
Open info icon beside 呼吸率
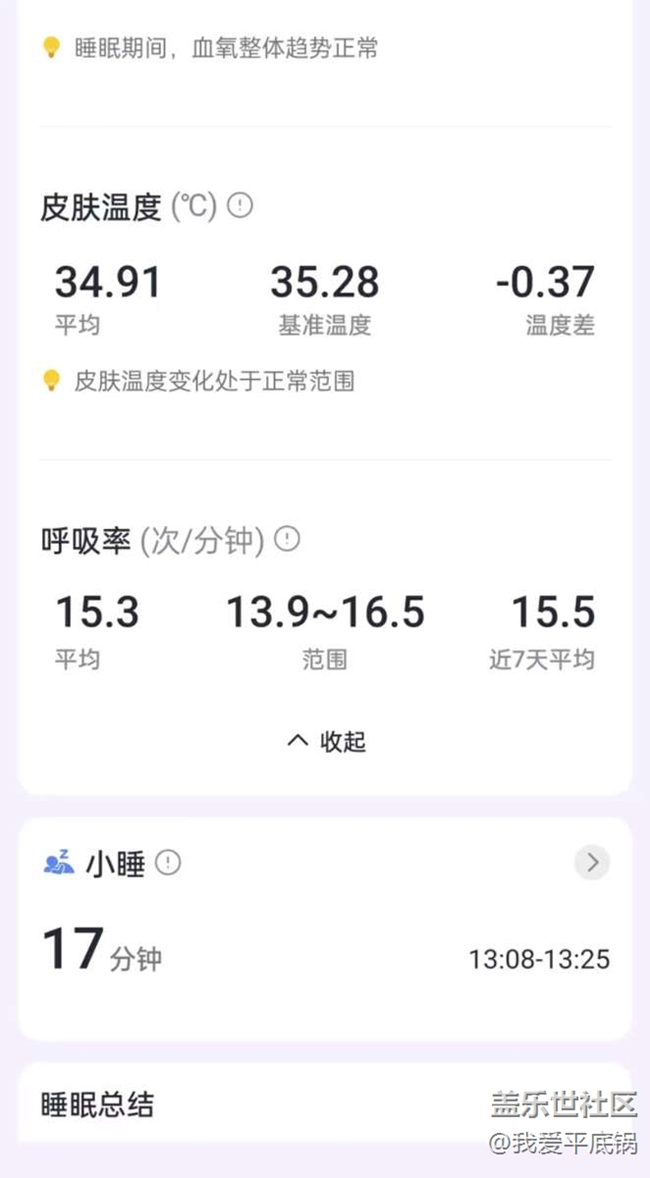tap(287, 539)
